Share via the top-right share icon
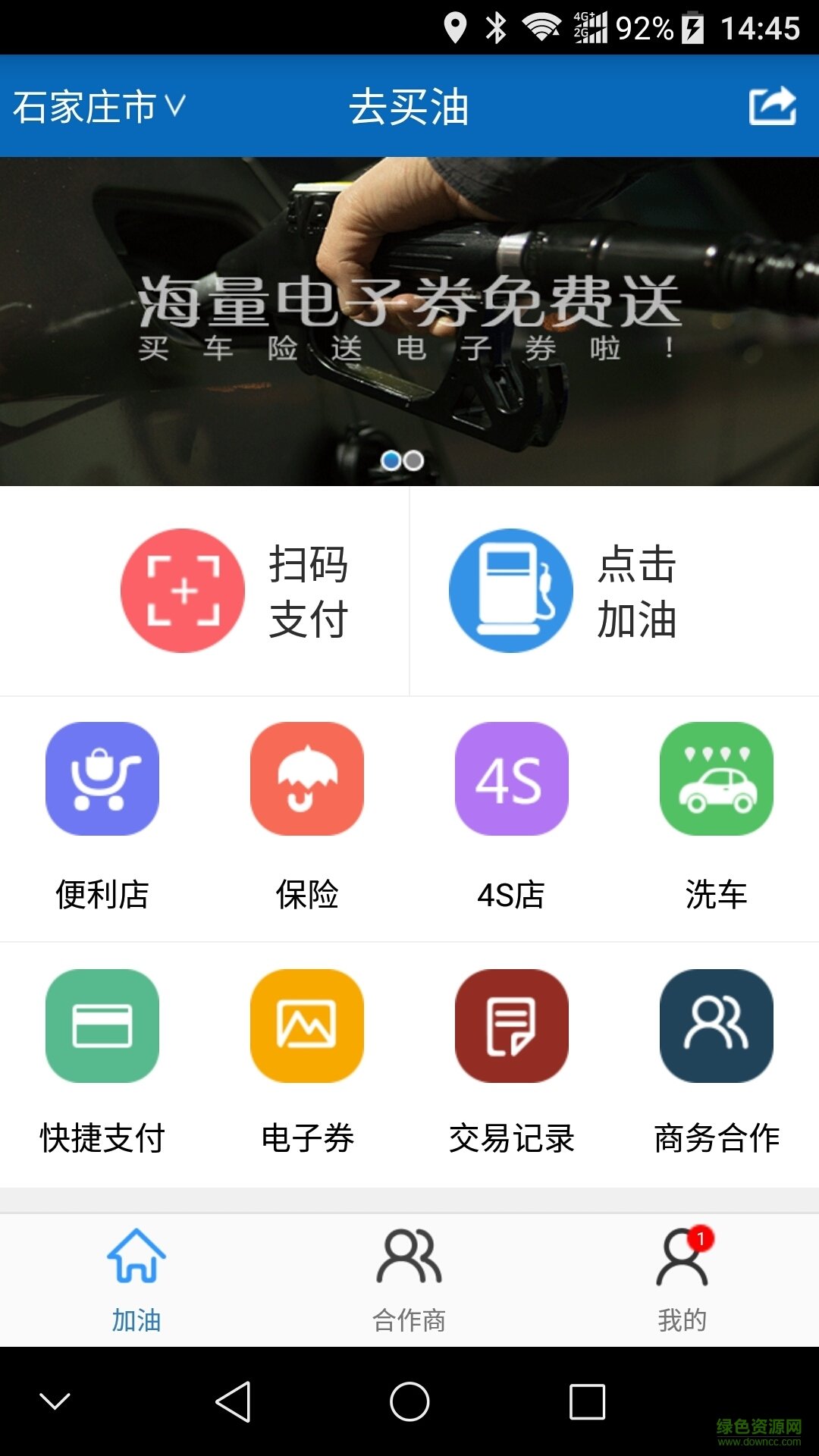 click(x=772, y=106)
